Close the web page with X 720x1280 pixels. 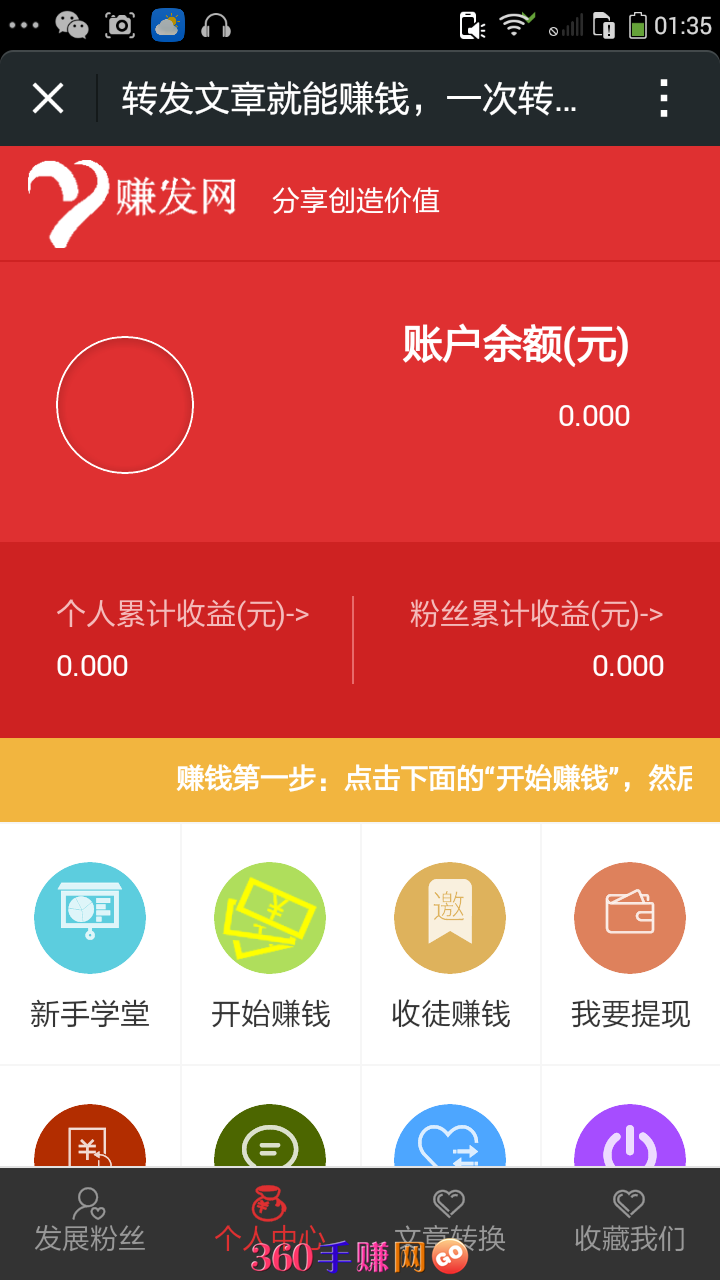point(48,98)
